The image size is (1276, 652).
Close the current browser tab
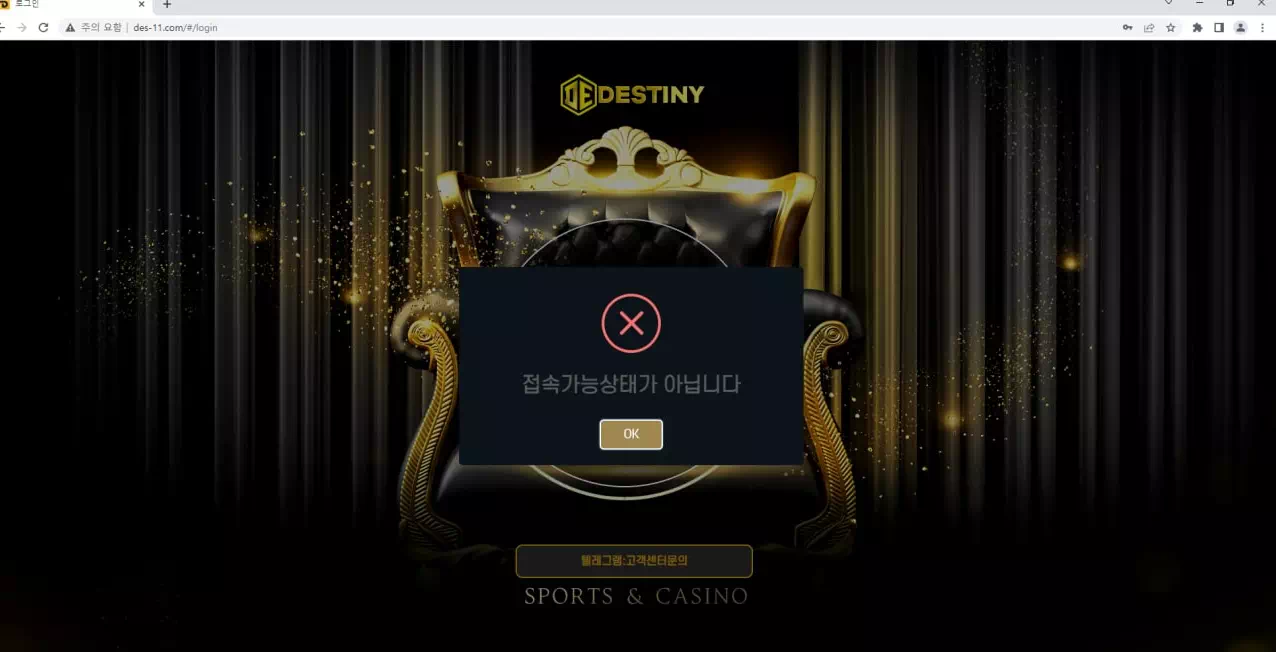[141, 5]
